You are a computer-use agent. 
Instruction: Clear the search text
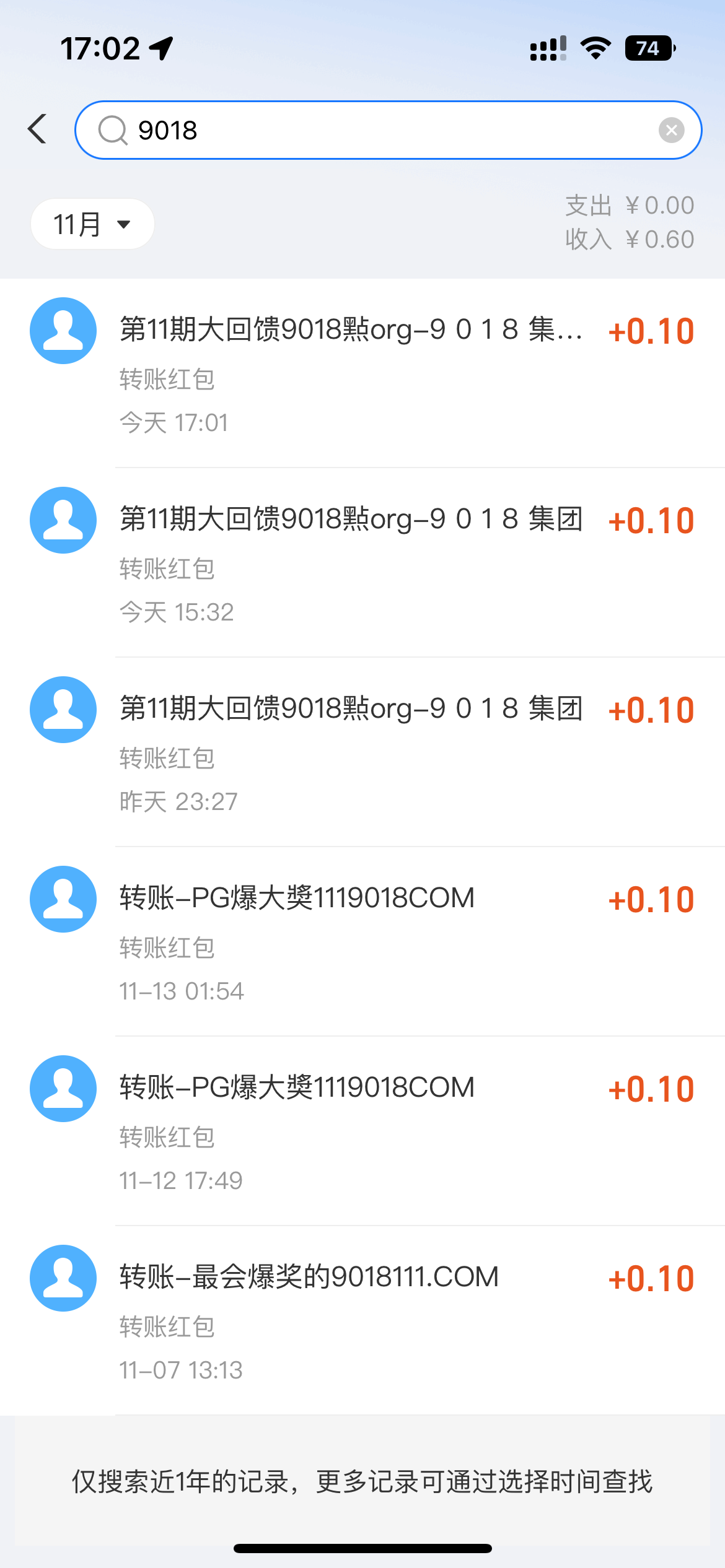click(x=671, y=130)
